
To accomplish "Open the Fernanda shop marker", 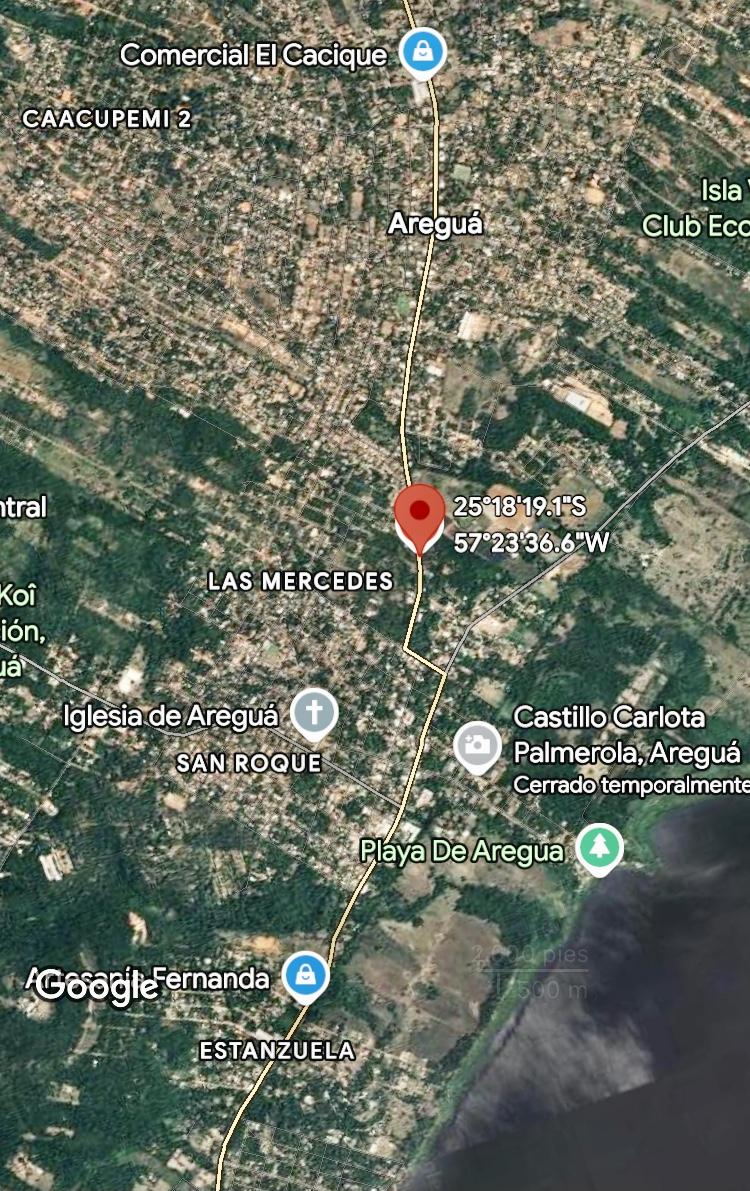I will (304, 976).
